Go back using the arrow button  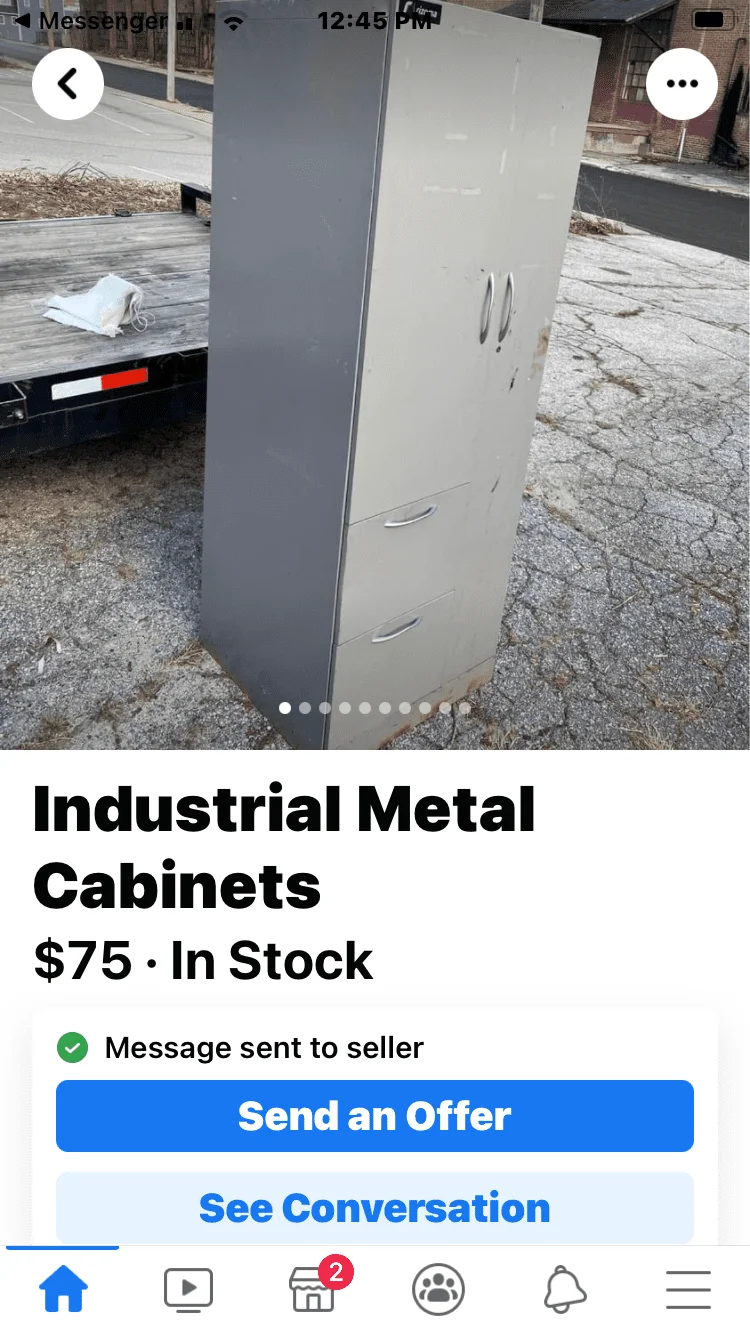[x=67, y=85]
